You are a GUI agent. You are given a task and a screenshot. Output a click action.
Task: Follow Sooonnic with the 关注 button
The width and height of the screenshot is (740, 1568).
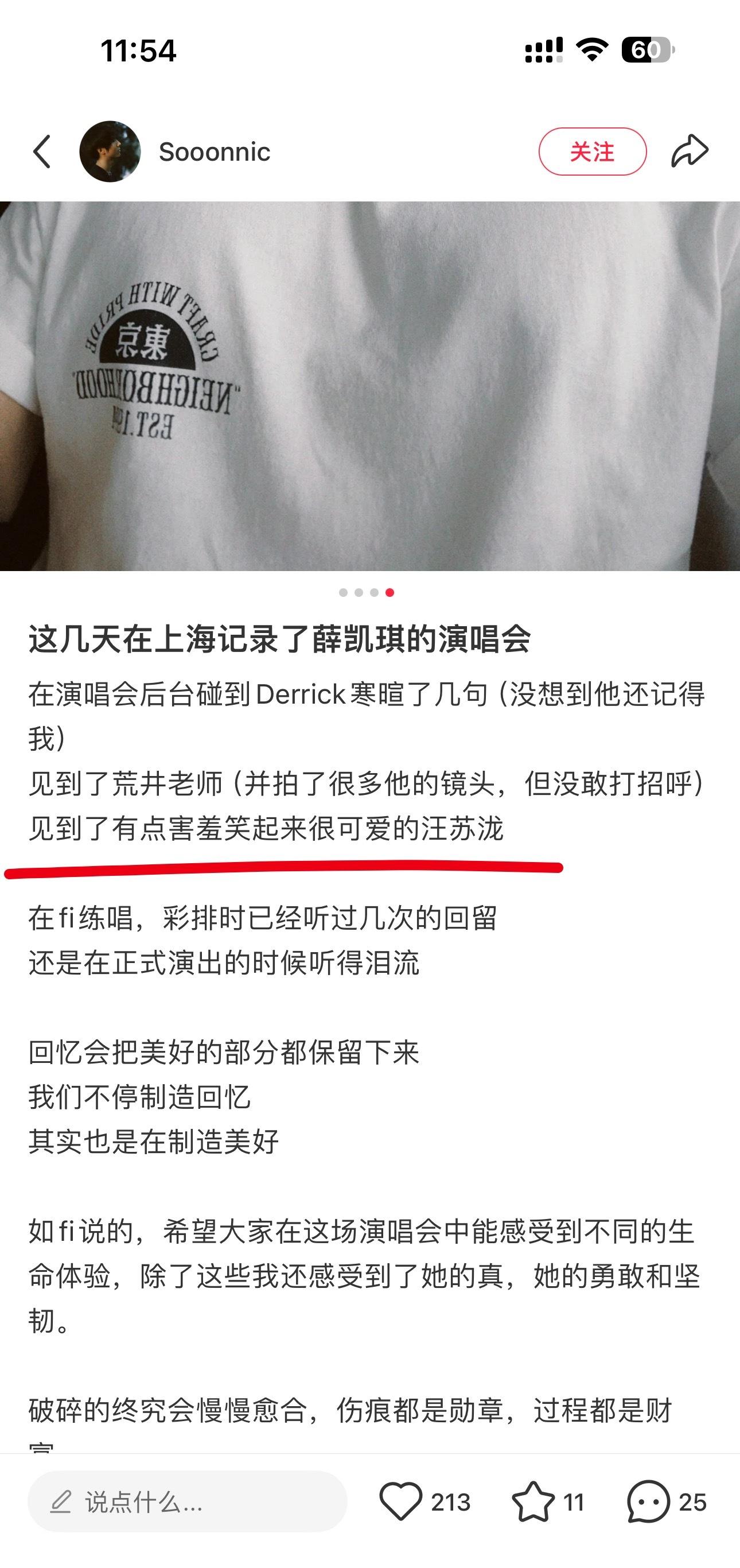click(592, 152)
